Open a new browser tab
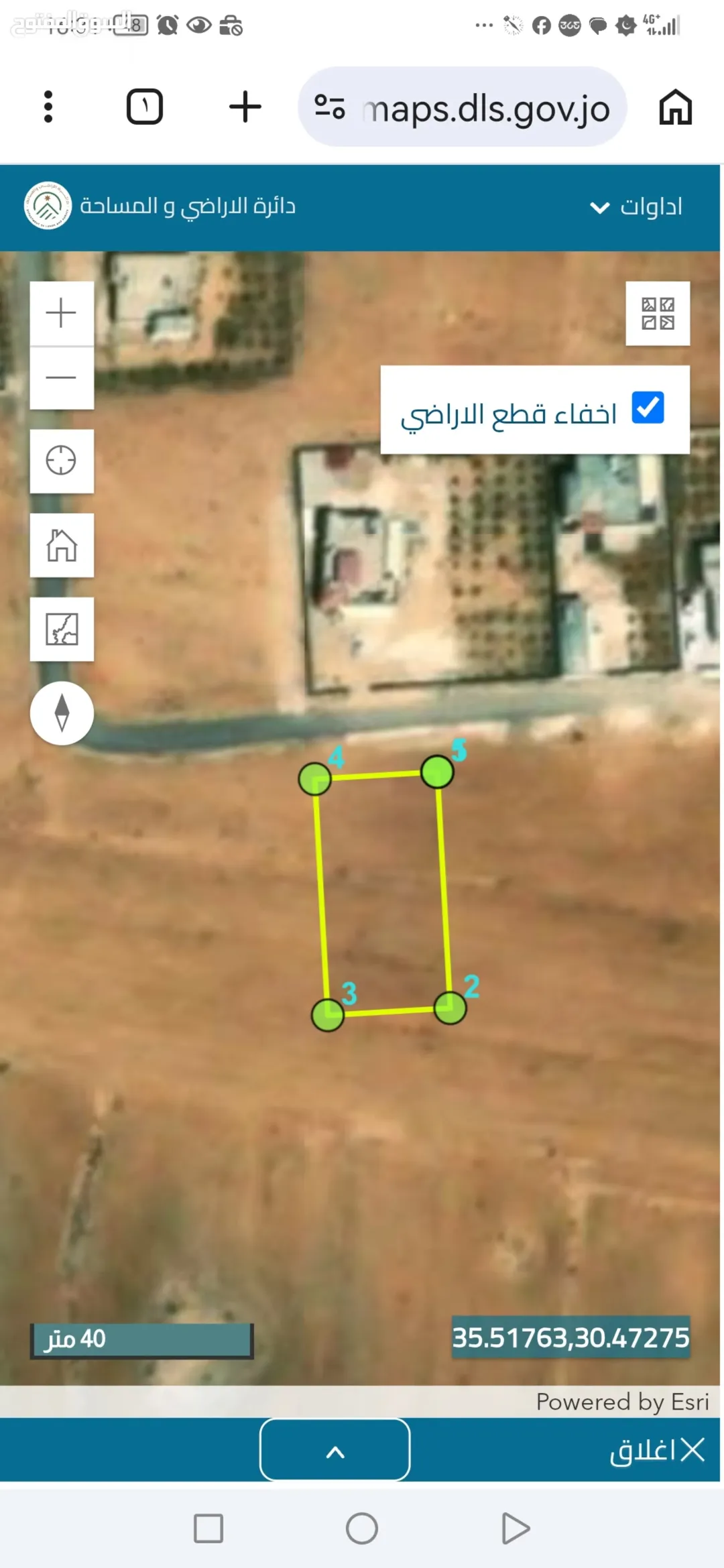The image size is (724, 1568). 245,107
